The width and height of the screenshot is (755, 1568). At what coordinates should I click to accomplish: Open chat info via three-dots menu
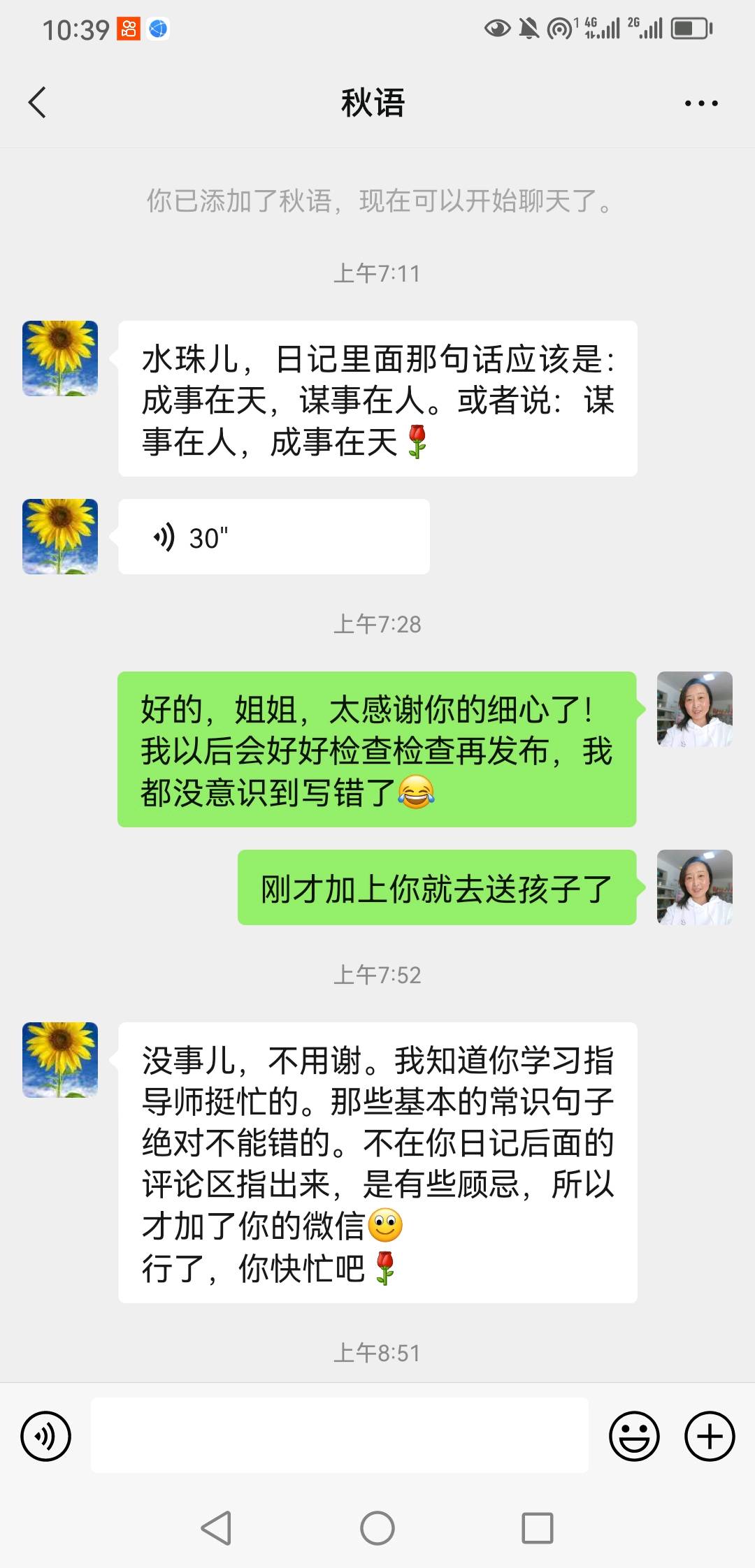point(700,103)
